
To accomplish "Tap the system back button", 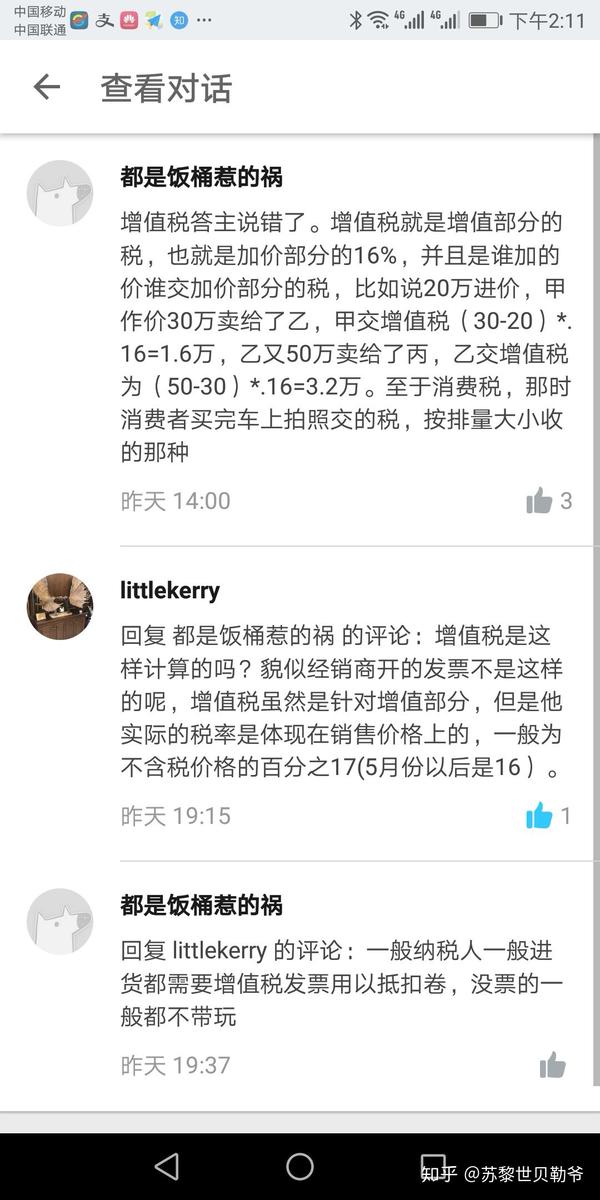I will [167, 1166].
